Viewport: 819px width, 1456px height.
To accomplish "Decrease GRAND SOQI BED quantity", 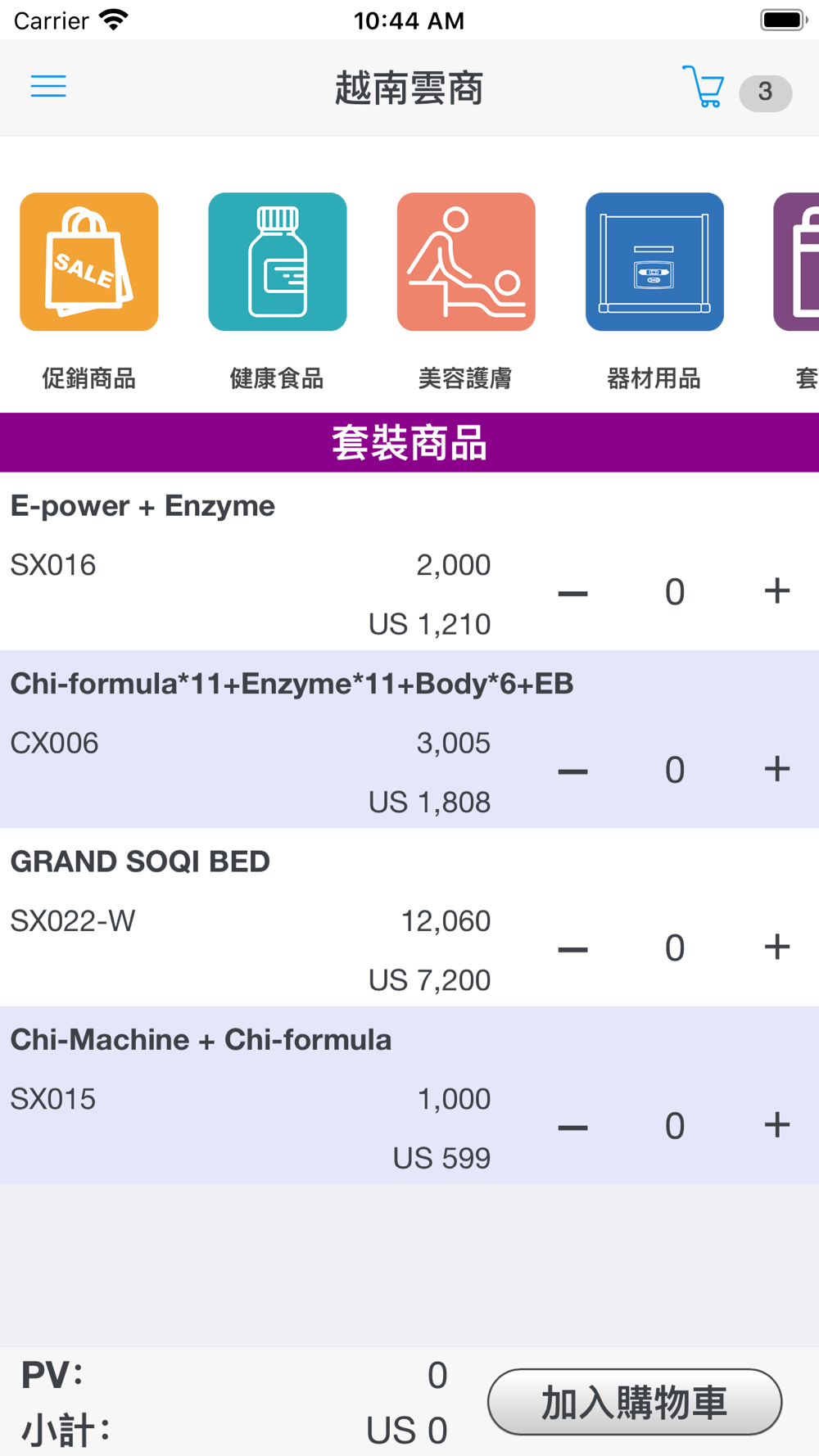I will click(572, 949).
